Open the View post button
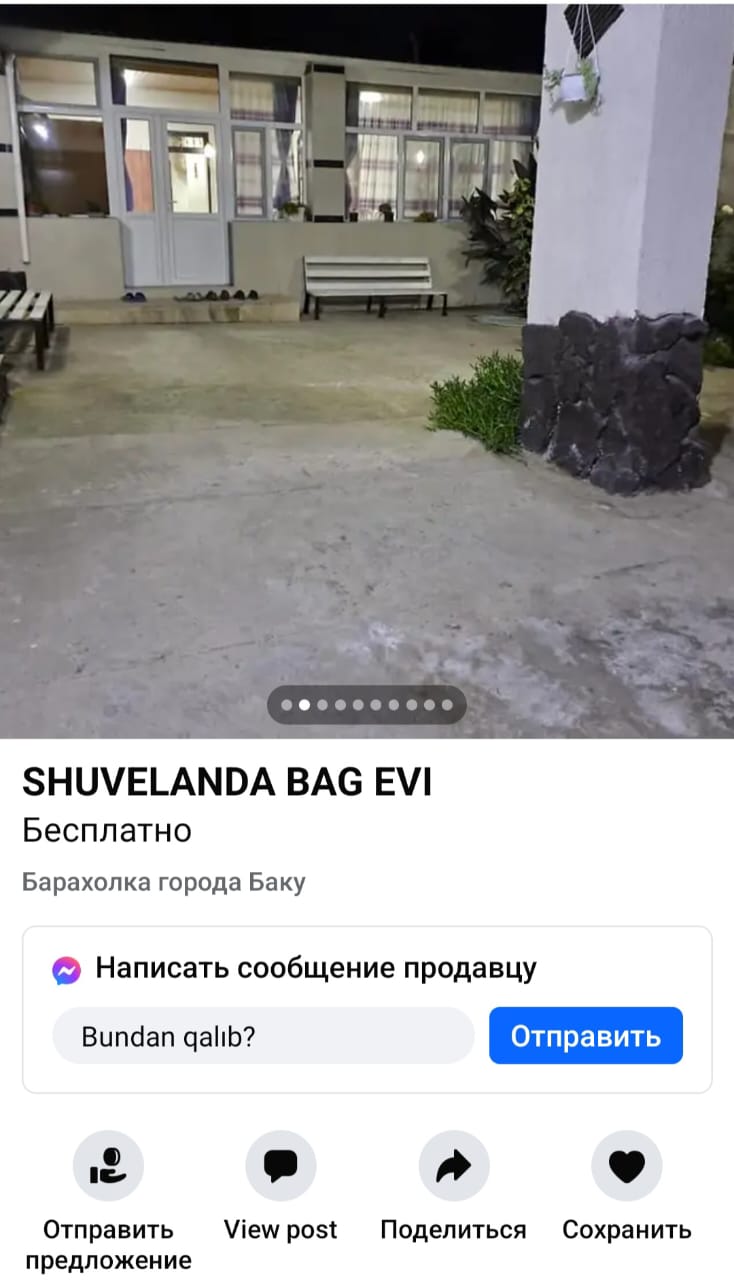The width and height of the screenshot is (734, 1280). (x=281, y=1166)
